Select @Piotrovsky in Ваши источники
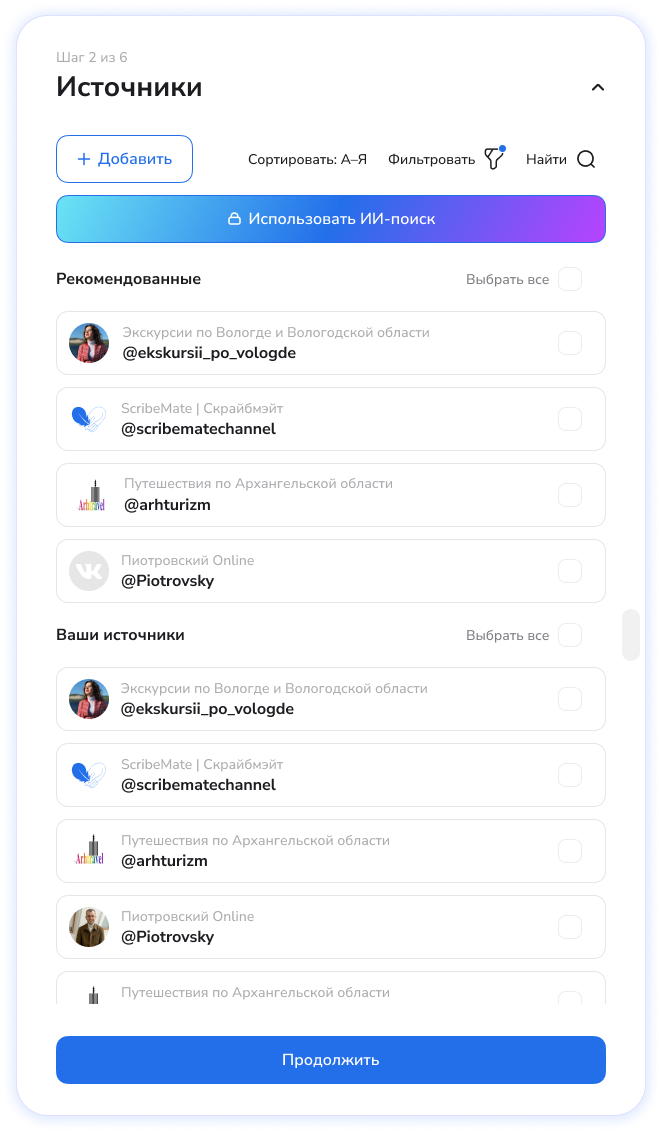662x1133 pixels. coord(570,927)
